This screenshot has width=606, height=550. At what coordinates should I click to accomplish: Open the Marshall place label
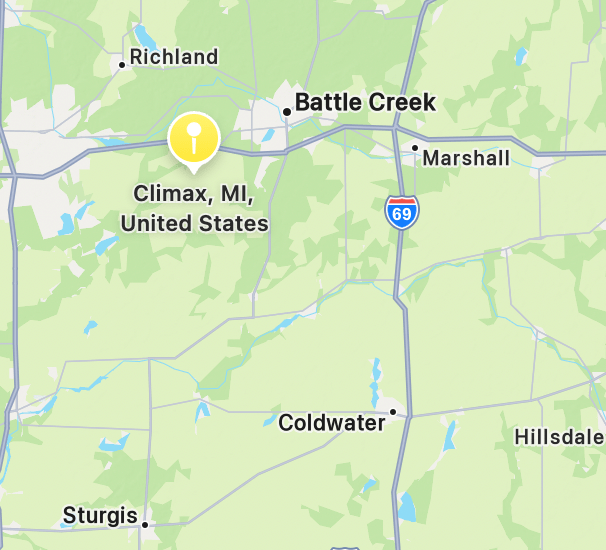(465, 158)
